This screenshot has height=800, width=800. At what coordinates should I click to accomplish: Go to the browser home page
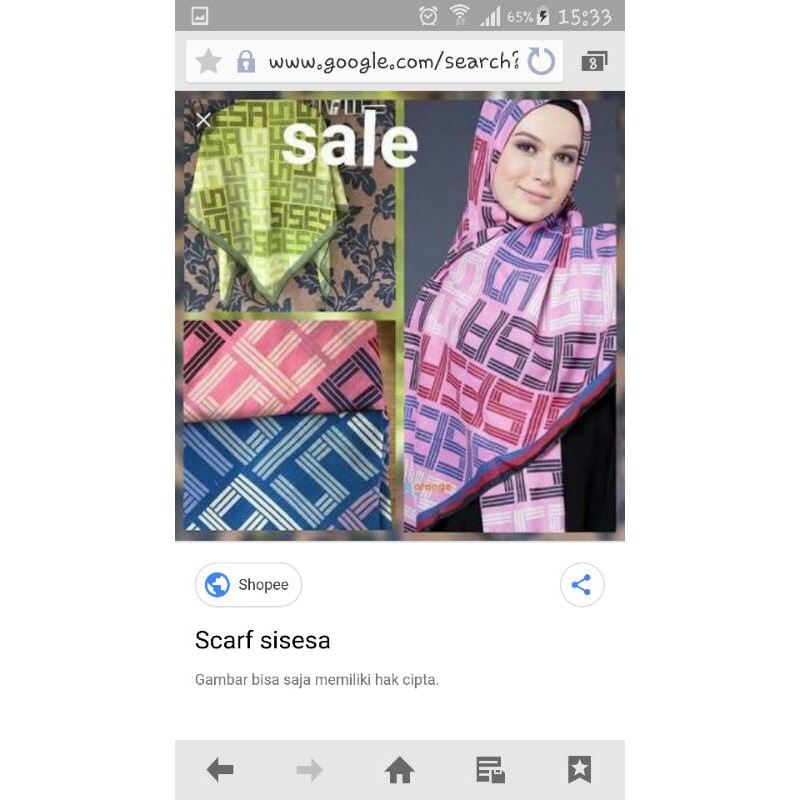coord(400,769)
